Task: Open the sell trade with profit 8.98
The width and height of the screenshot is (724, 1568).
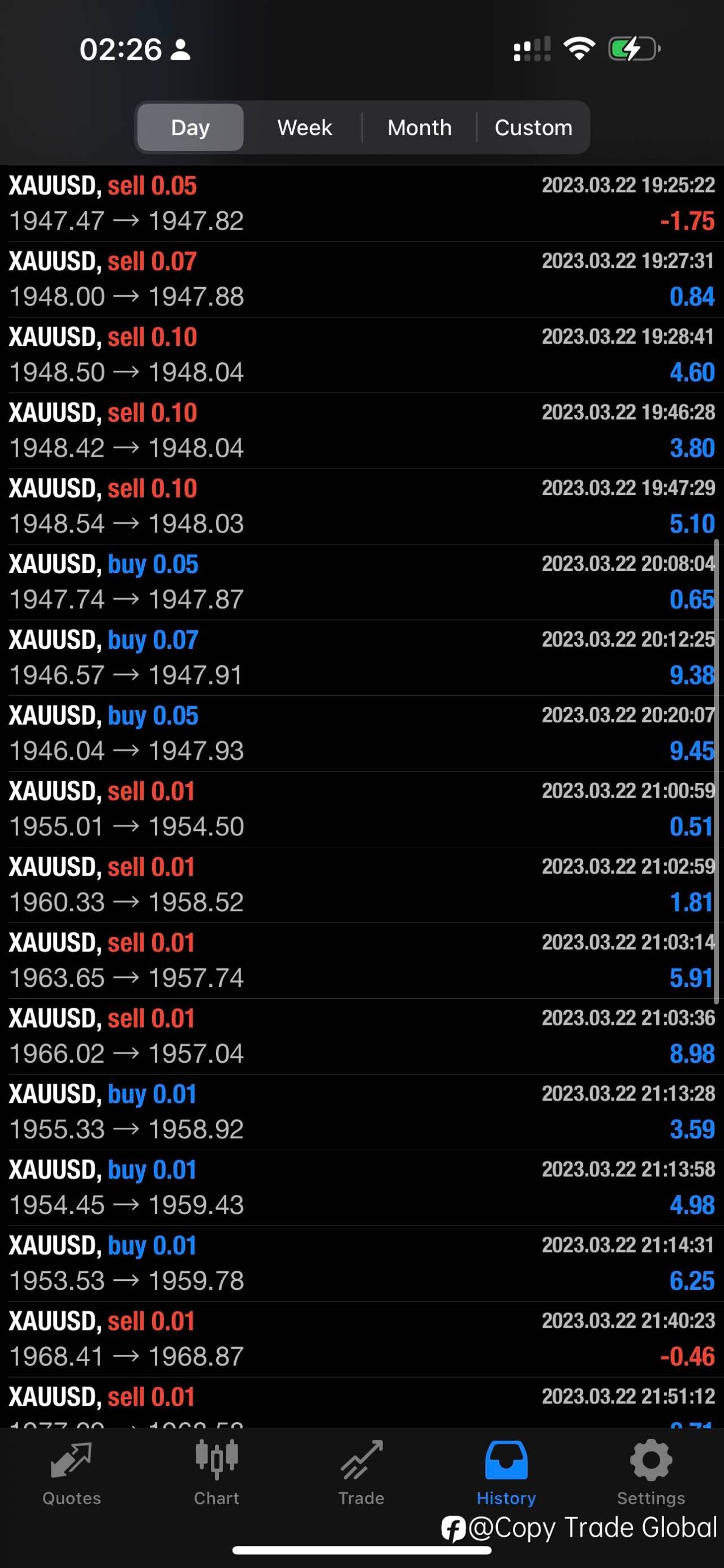Action: click(361, 1036)
